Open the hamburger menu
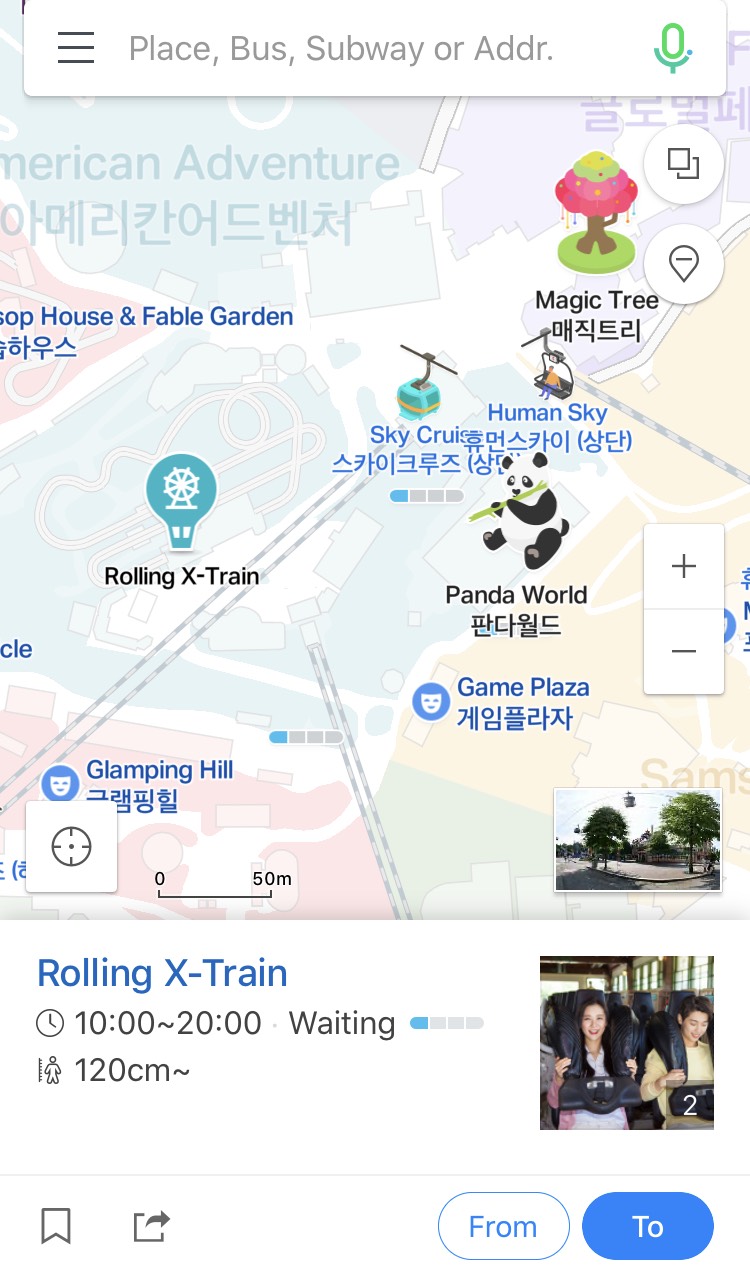This screenshot has height=1278, width=750. pyautogui.click(x=76, y=48)
